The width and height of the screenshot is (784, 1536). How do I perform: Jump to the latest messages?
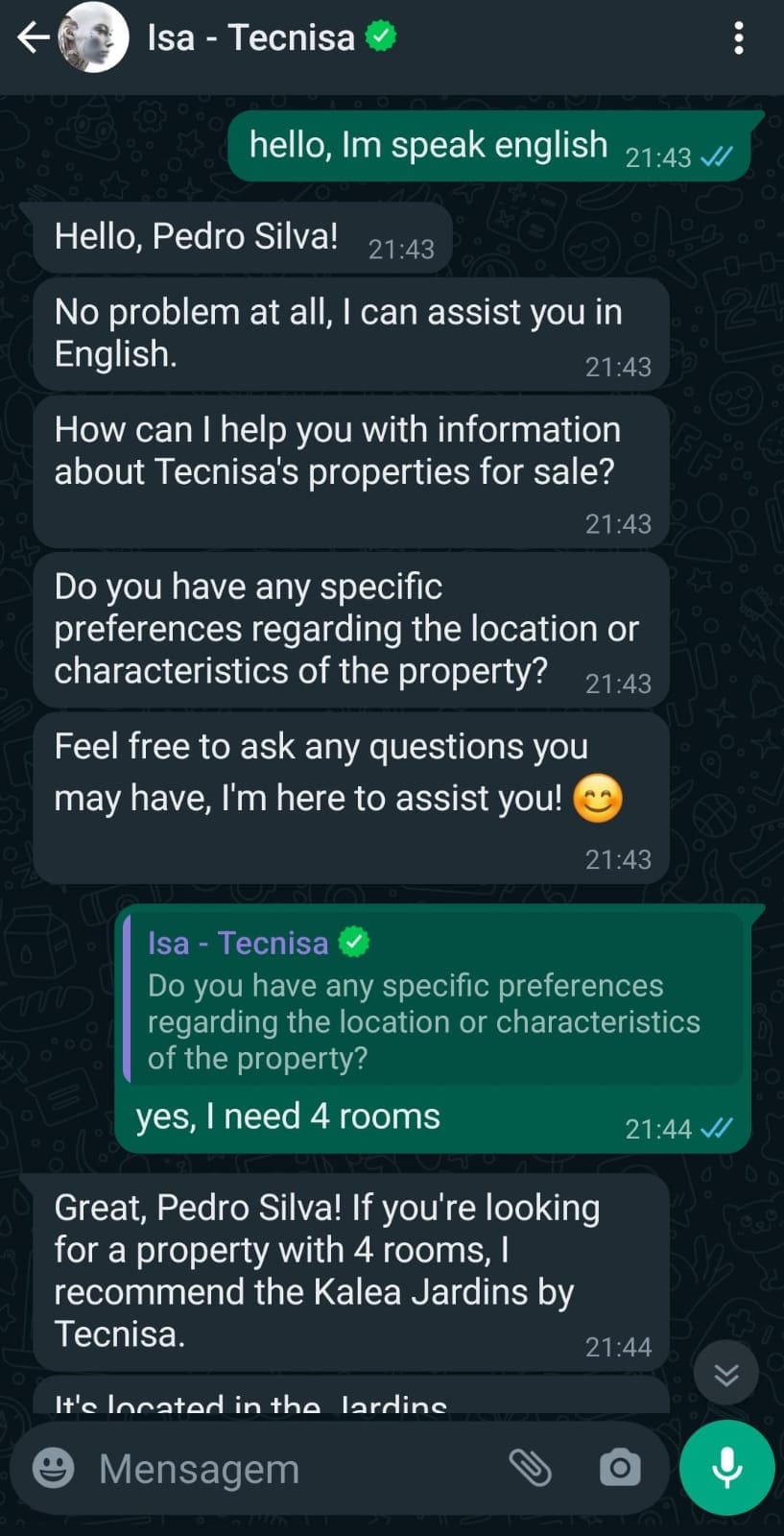[725, 1374]
